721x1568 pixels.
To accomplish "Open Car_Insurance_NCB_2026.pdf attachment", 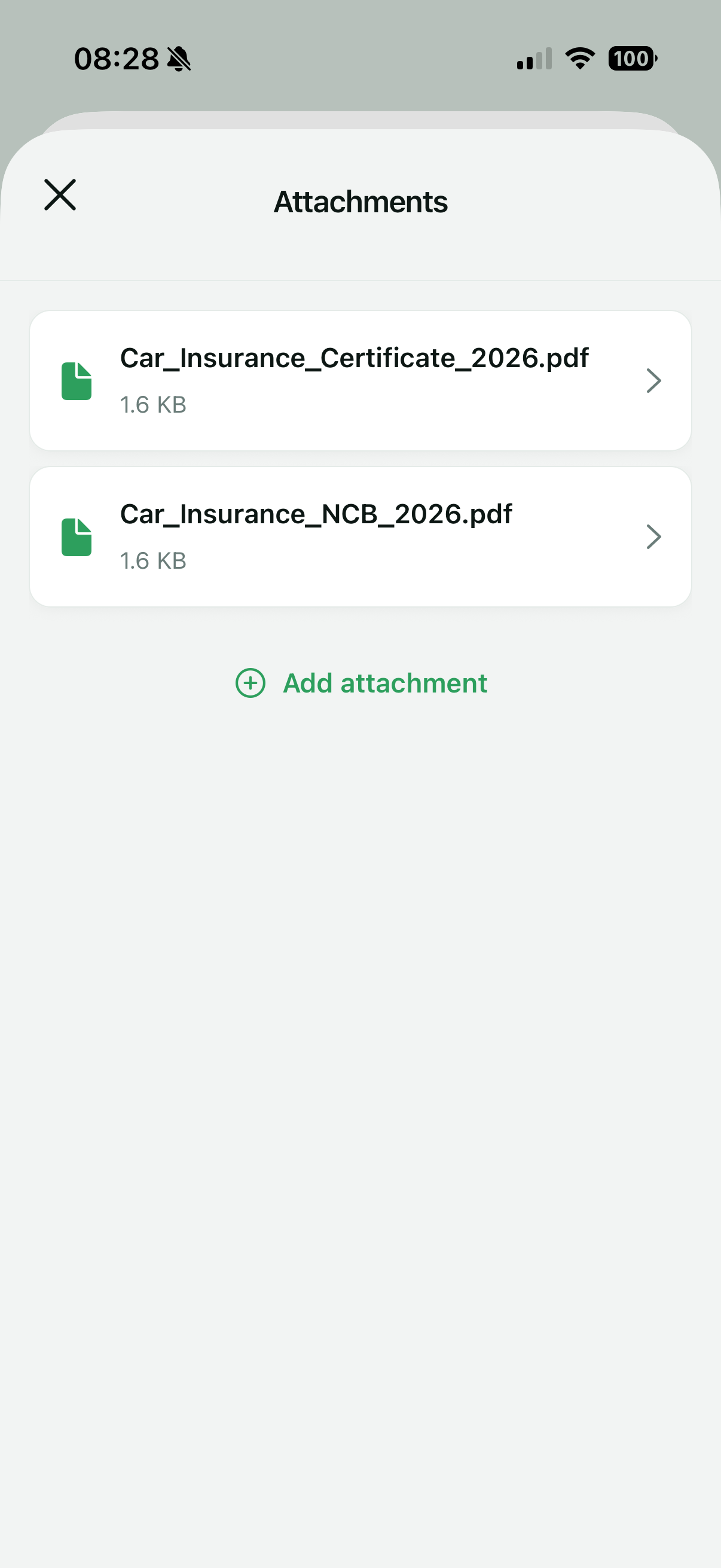I will point(360,536).
